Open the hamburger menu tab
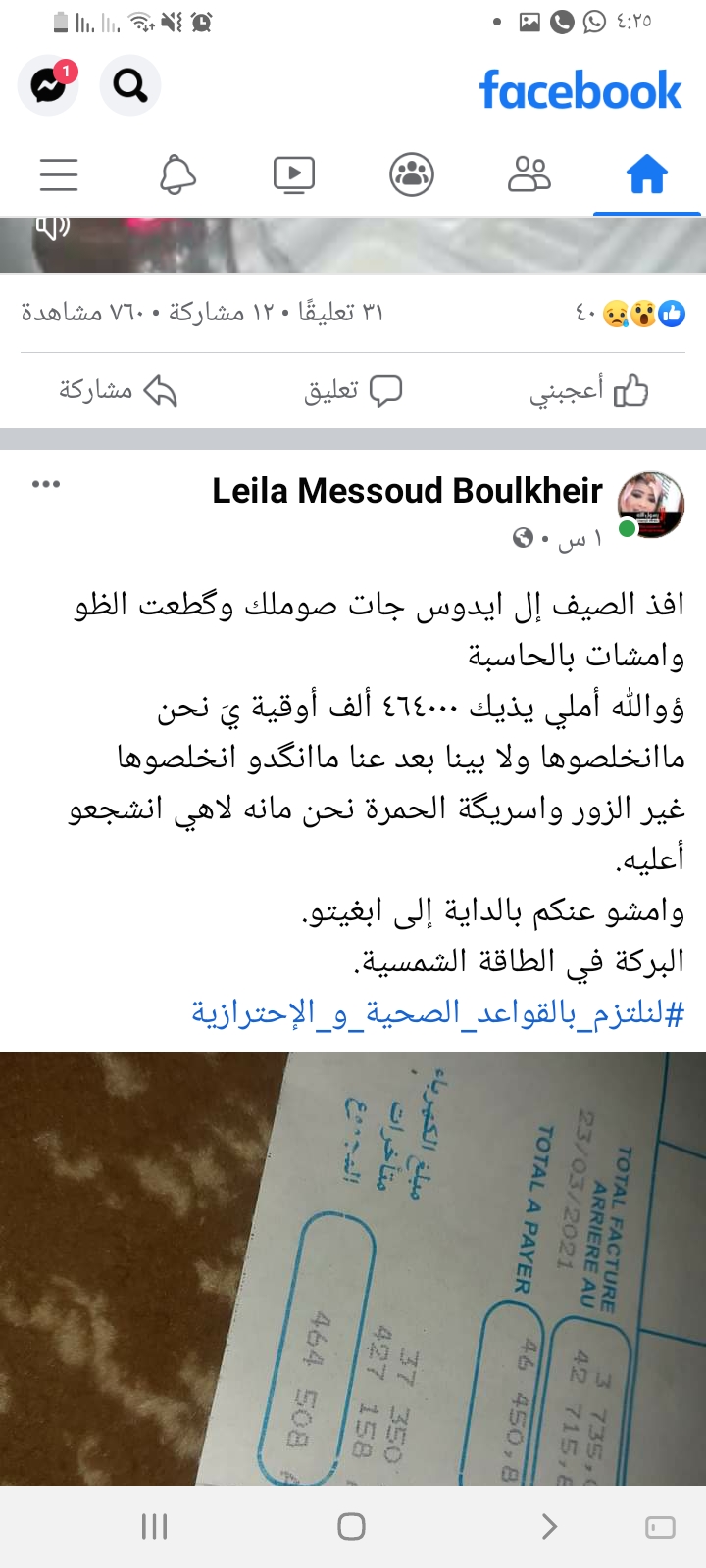Screen dimensions: 706x1568 59,175
